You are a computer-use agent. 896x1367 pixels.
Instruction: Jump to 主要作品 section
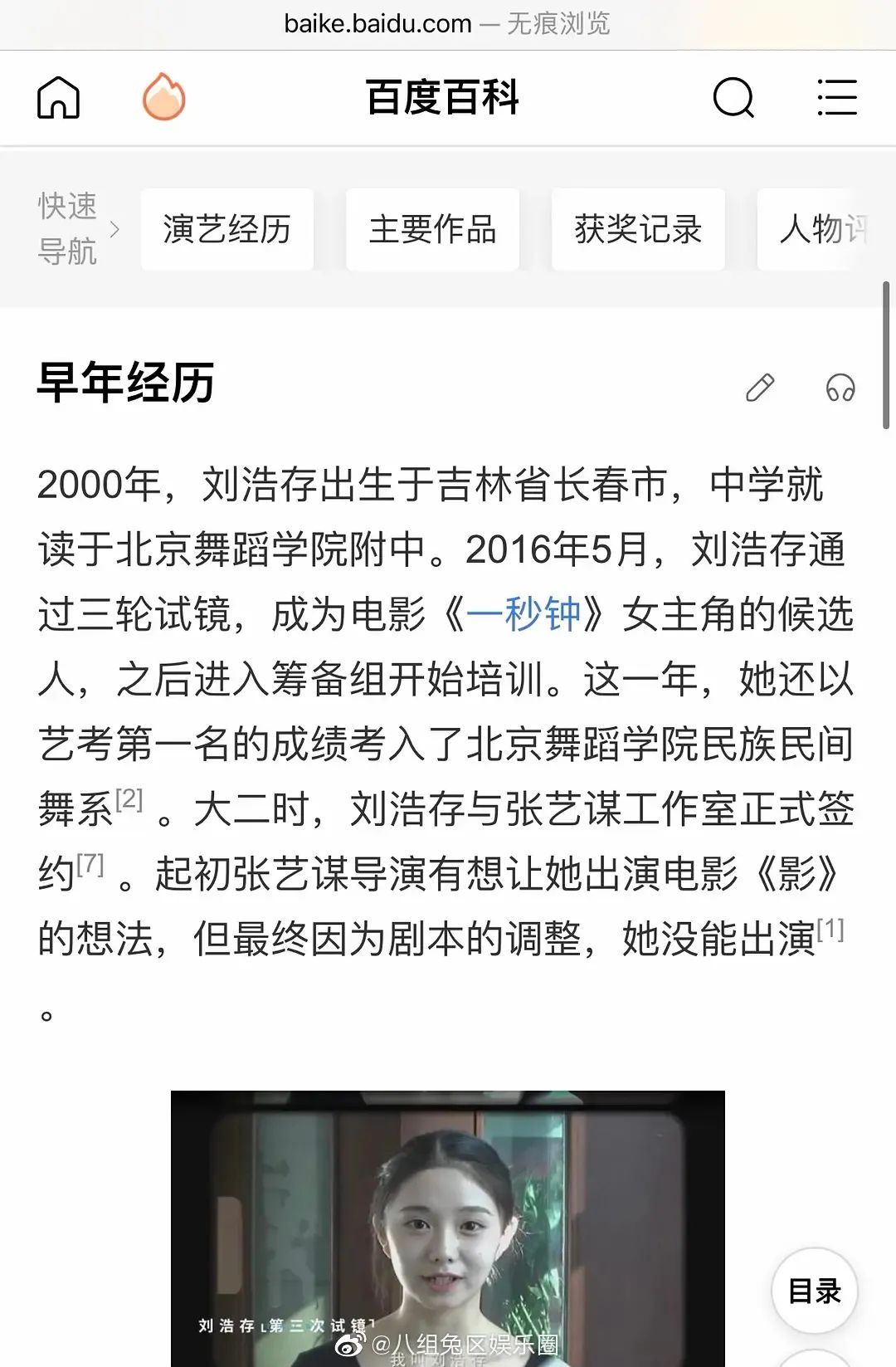(x=432, y=229)
